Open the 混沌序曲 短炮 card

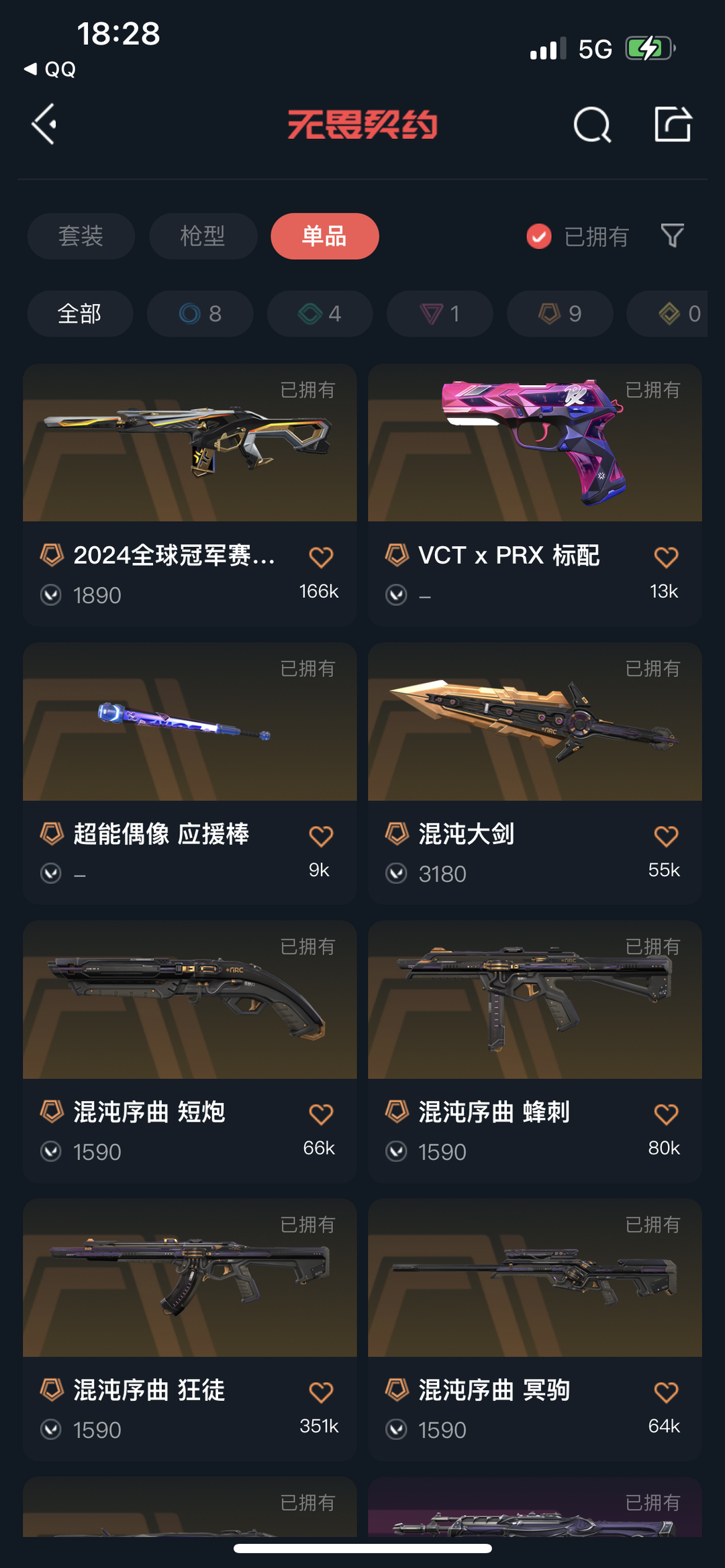190,1051
